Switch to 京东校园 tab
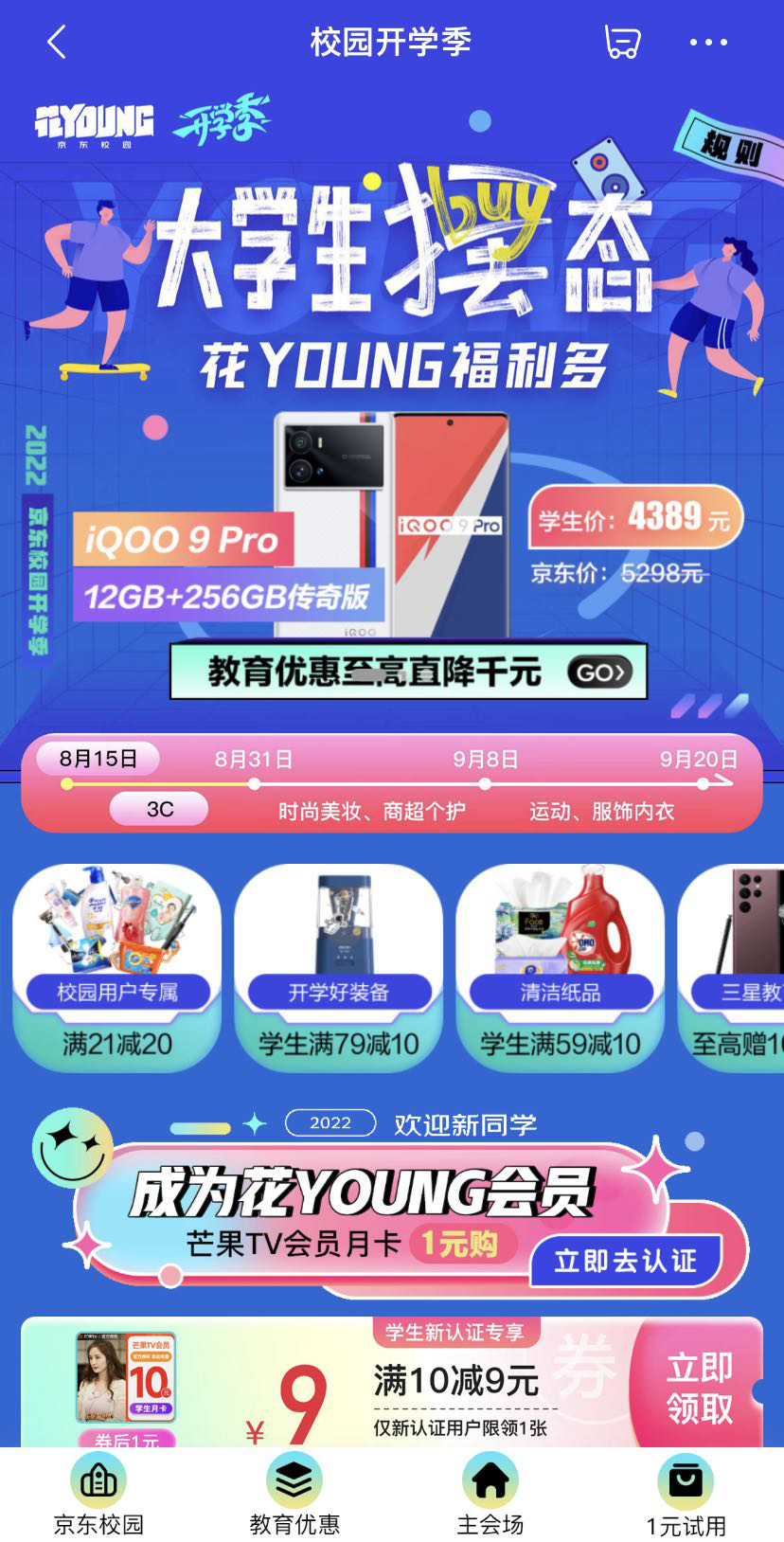Screen dimensions: 784x1542 [x=98, y=1496]
